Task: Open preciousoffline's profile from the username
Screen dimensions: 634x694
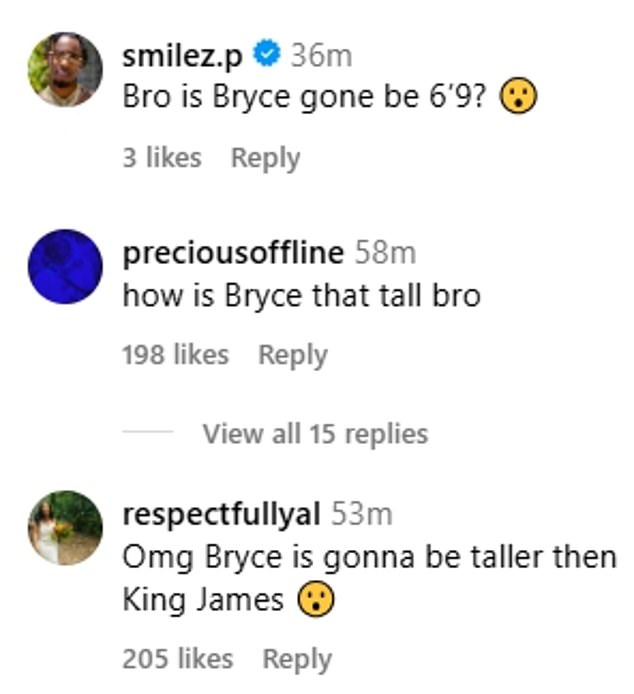Action: click(232, 254)
